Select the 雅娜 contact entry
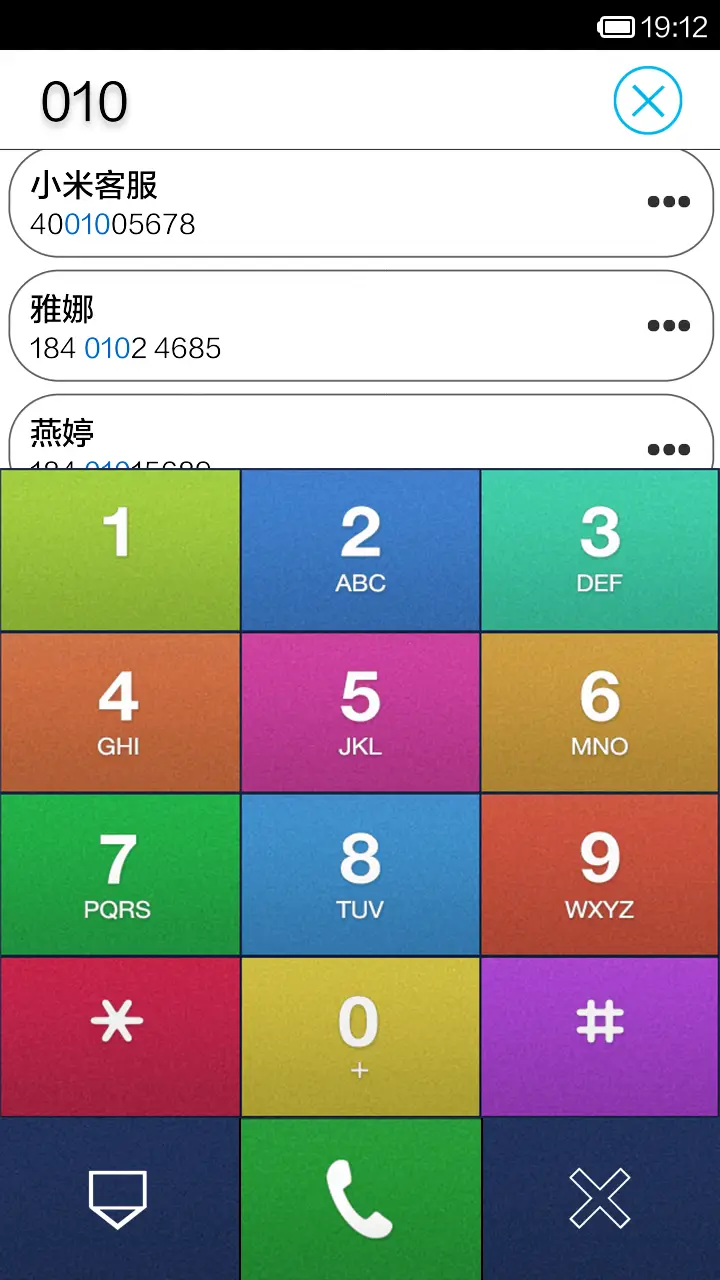720x1280 pixels. pos(300,325)
